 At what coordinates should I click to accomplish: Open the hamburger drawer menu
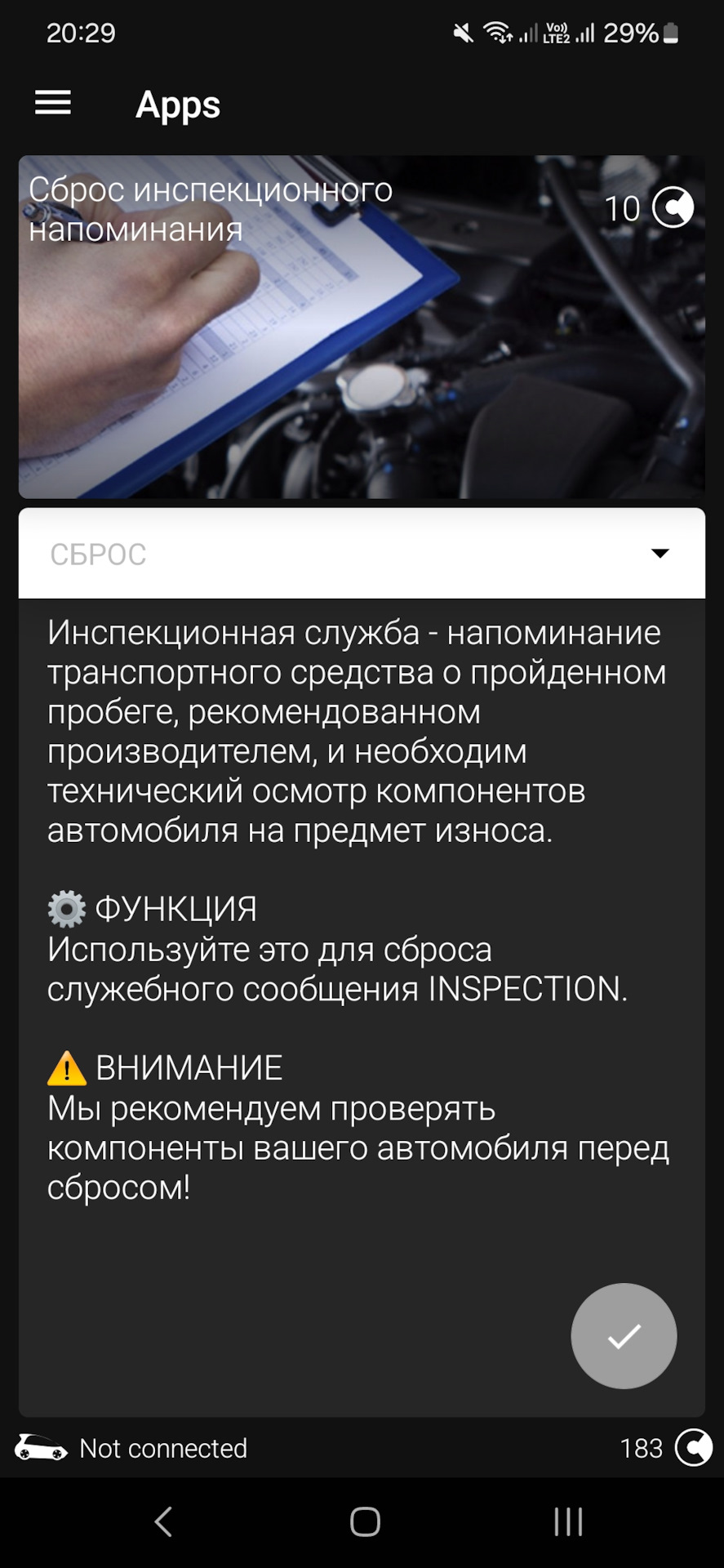coord(53,103)
